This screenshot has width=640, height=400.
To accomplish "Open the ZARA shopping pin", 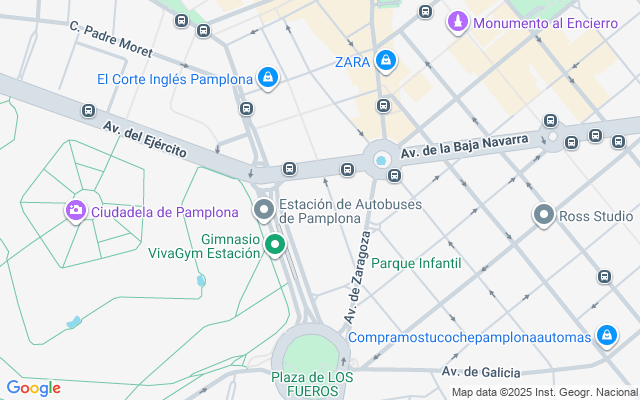I will coord(387,62).
